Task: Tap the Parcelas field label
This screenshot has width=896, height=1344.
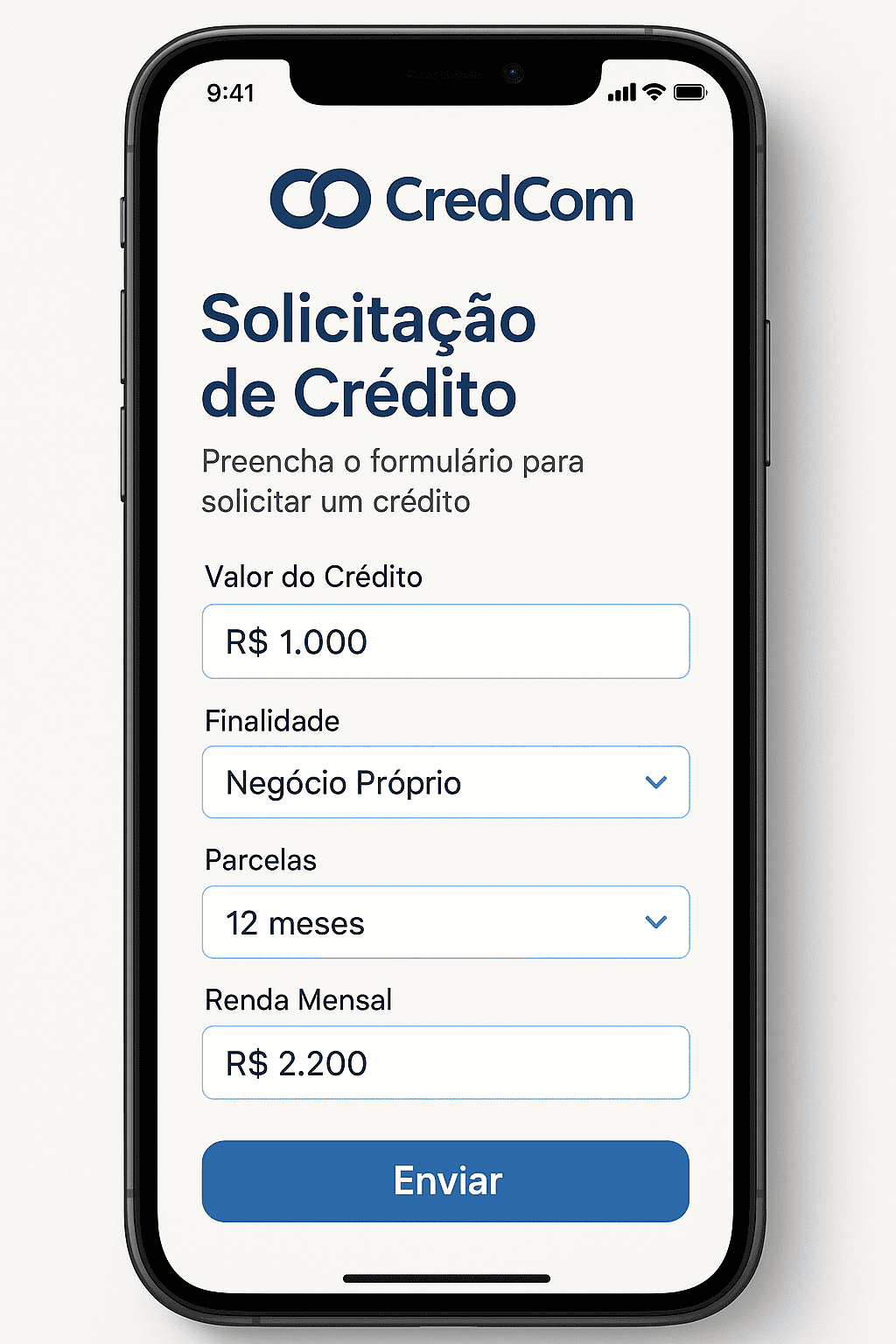Action: coord(260,860)
